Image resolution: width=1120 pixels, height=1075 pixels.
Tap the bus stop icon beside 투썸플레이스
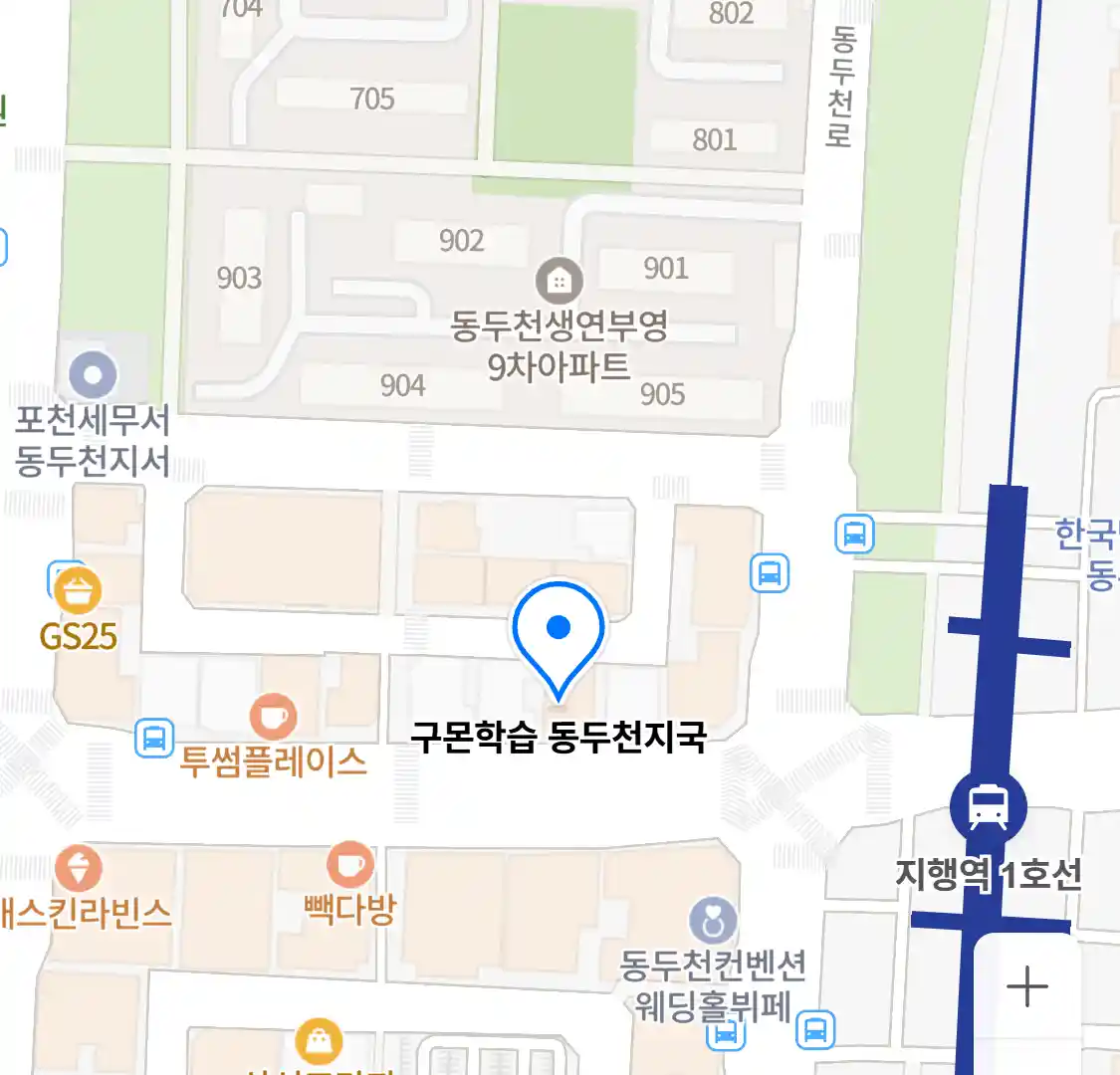pos(153,739)
